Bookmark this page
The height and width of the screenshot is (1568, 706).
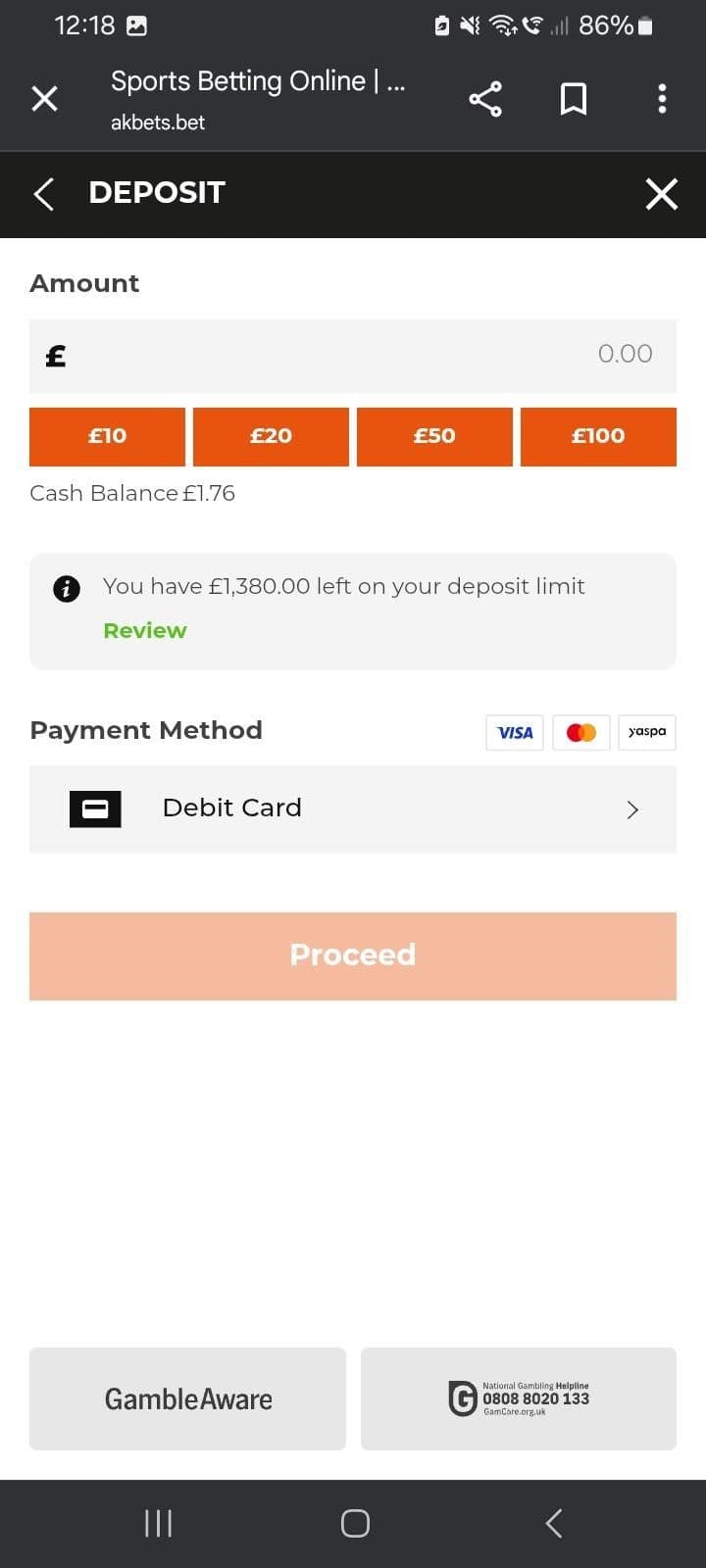point(574,99)
